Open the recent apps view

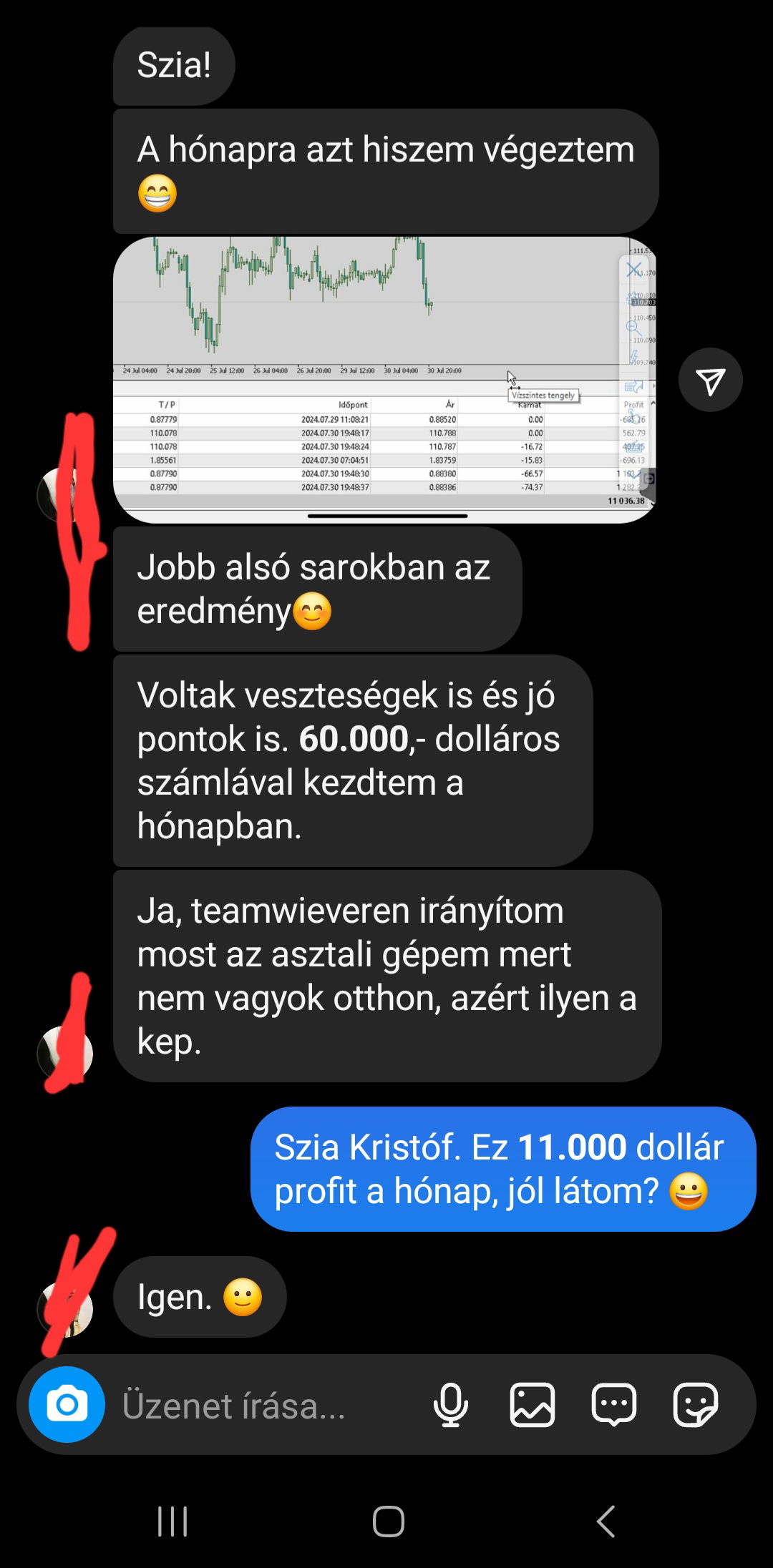tap(172, 1521)
